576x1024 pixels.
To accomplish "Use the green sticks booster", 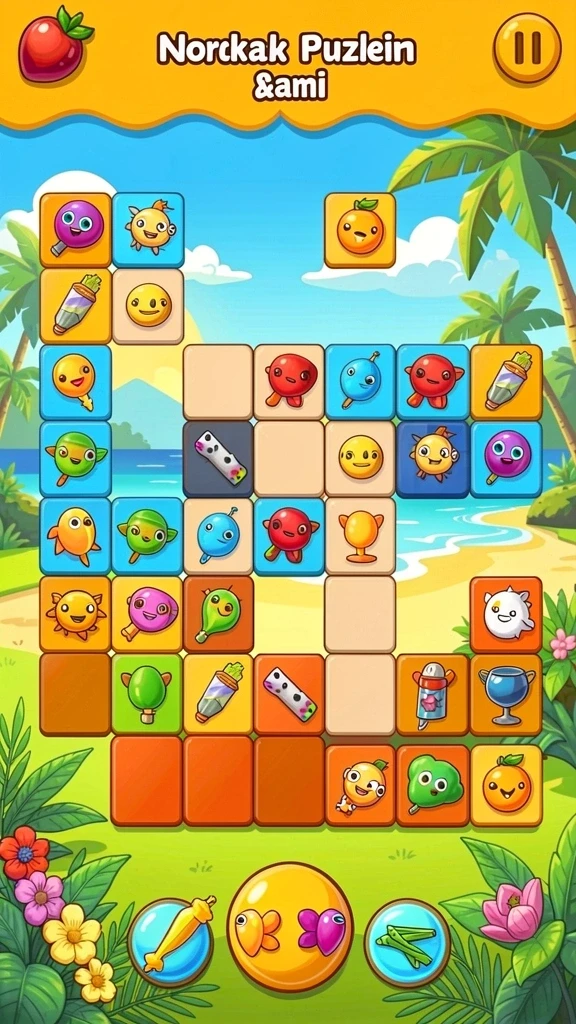I will [408, 940].
